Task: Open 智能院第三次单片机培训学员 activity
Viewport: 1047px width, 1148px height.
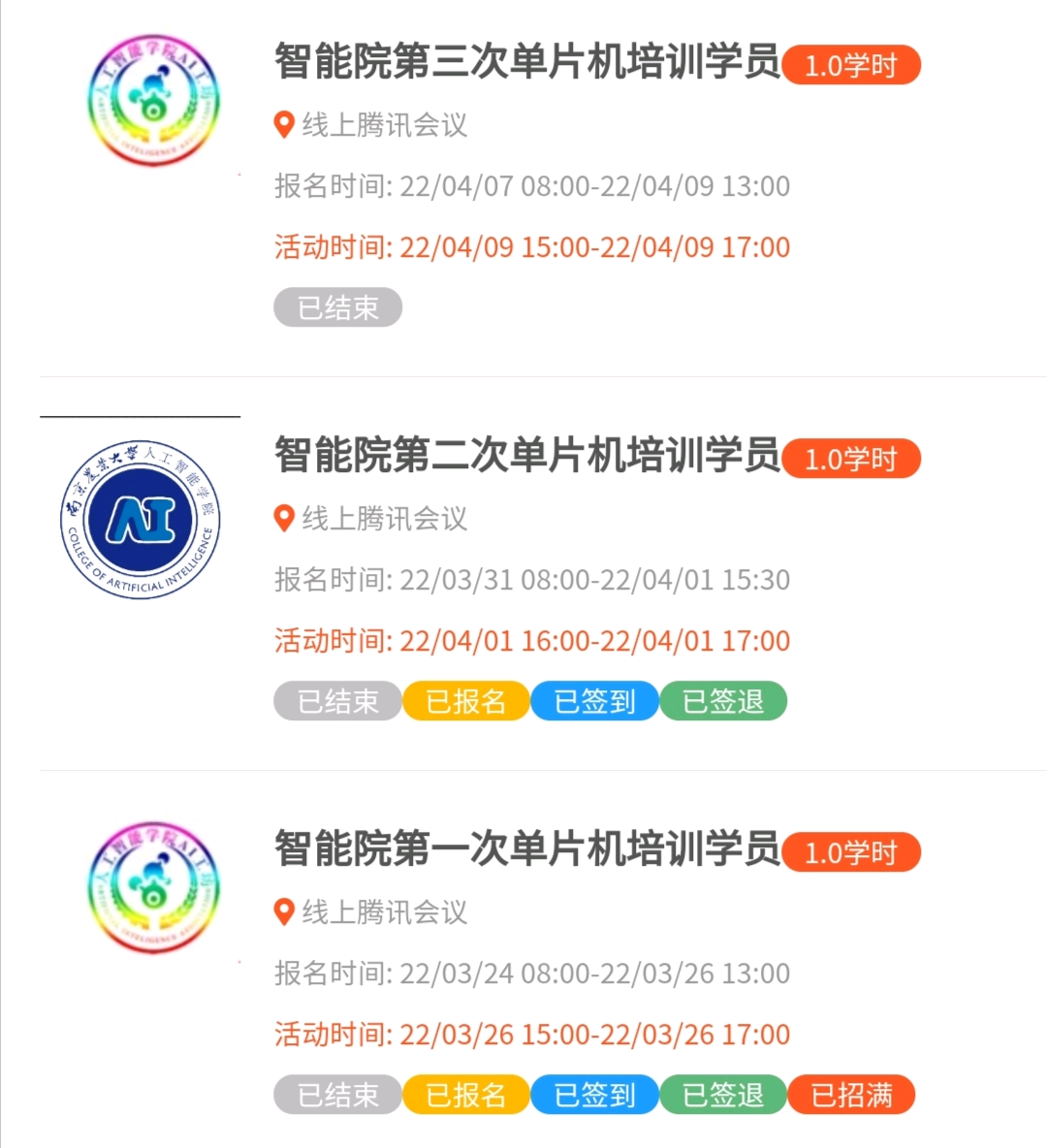Action: coord(526,62)
